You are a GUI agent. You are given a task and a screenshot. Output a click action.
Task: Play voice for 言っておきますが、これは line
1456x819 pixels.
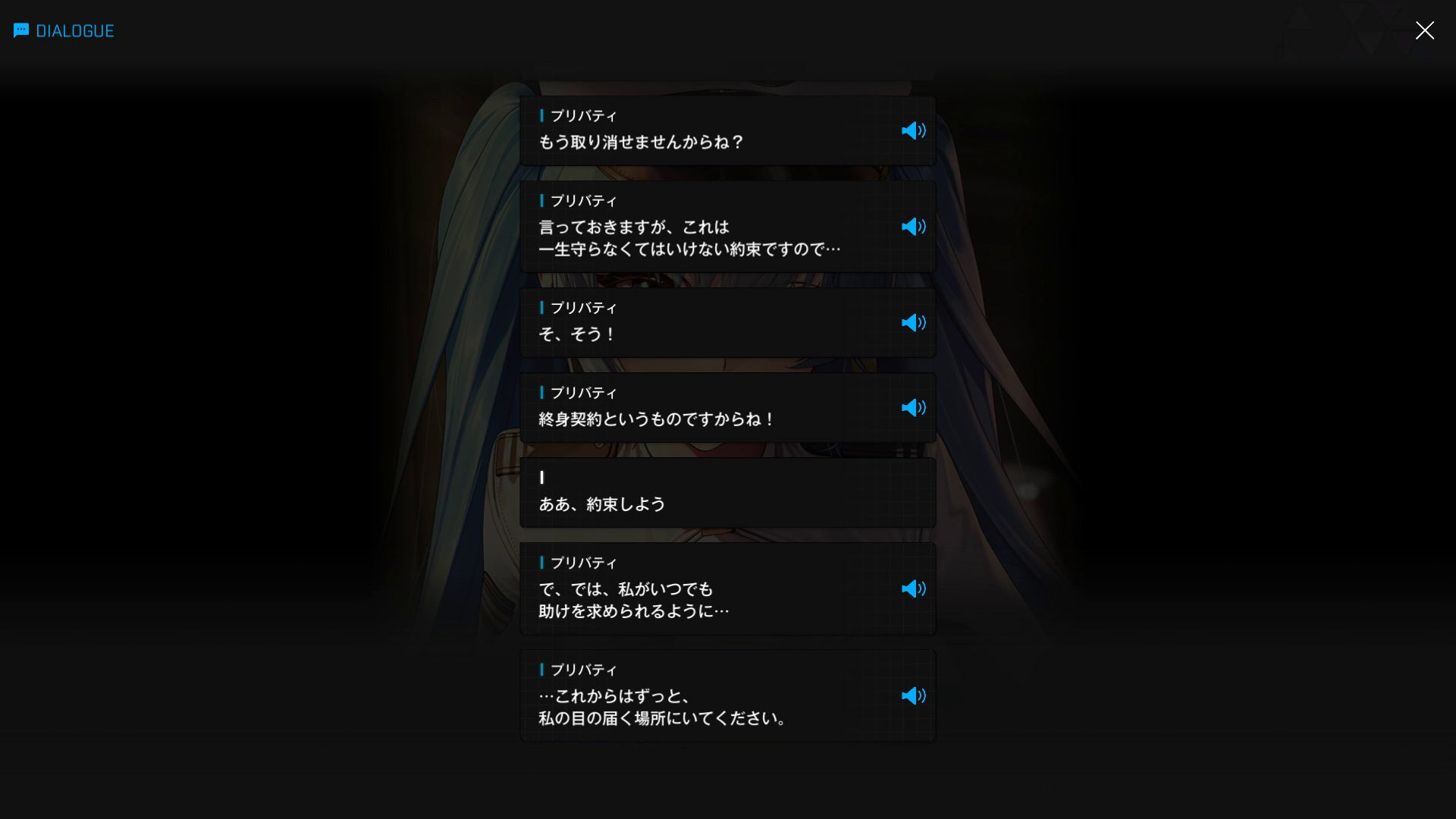pyautogui.click(x=913, y=227)
